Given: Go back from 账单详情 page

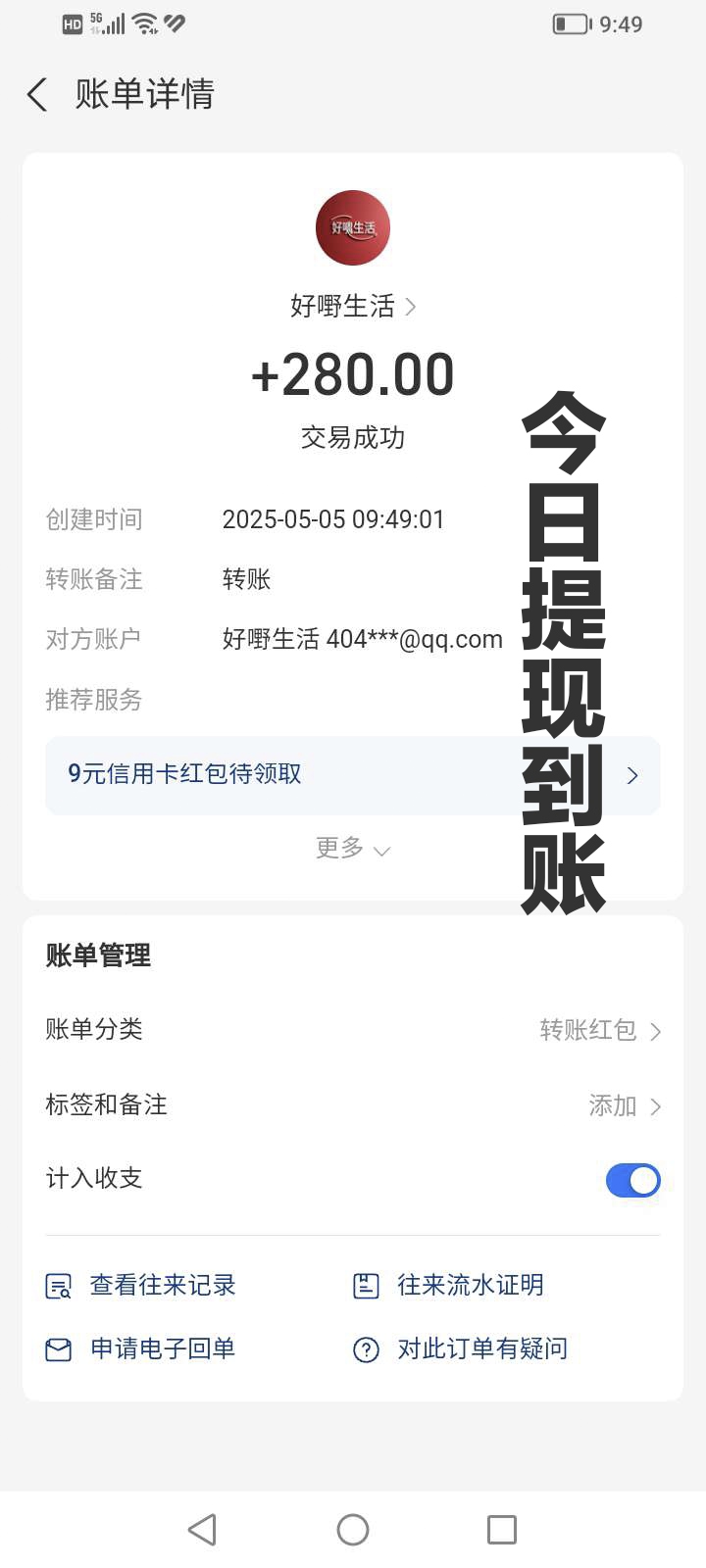Looking at the screenshot, I should pyautogui.click(x=37, y=95).
